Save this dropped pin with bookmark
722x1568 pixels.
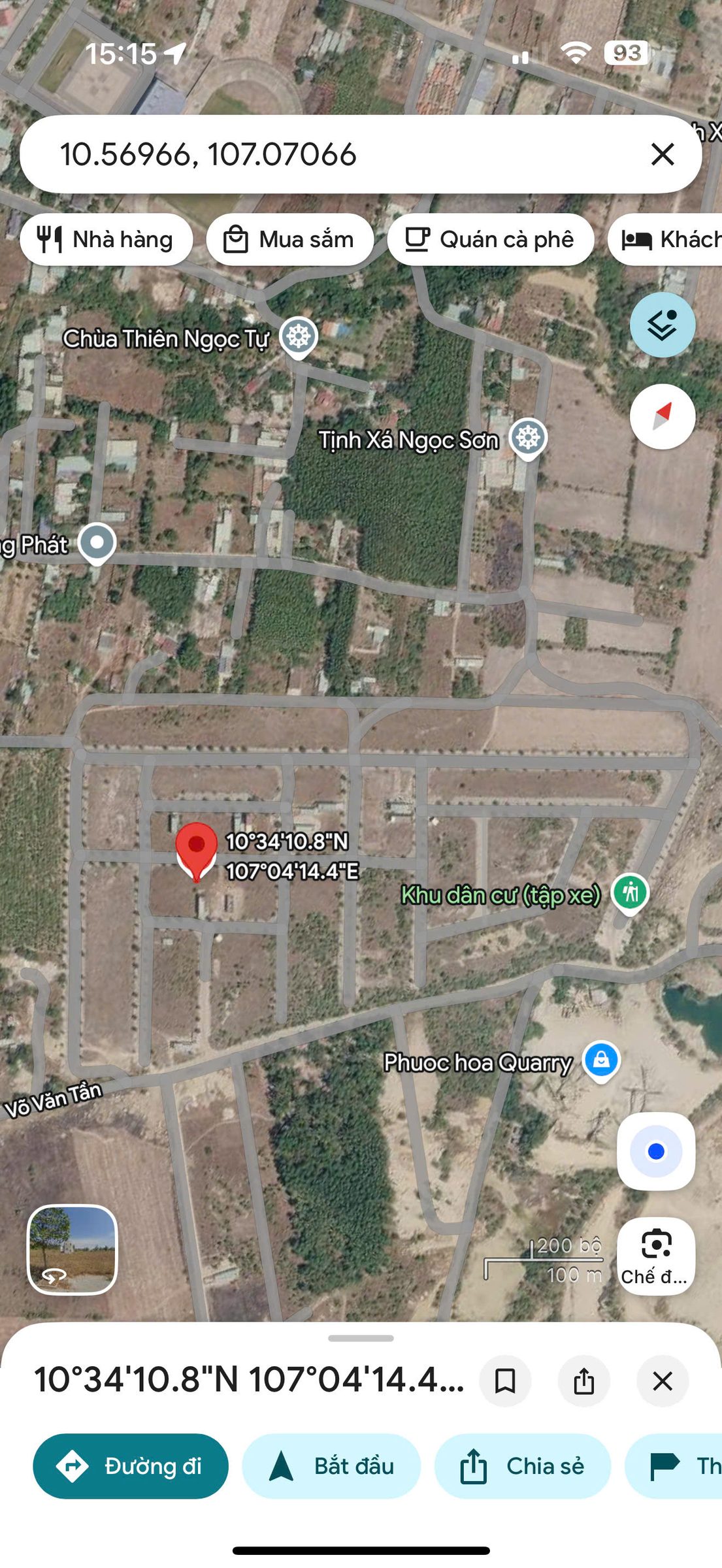click(x=505, y=1381)
